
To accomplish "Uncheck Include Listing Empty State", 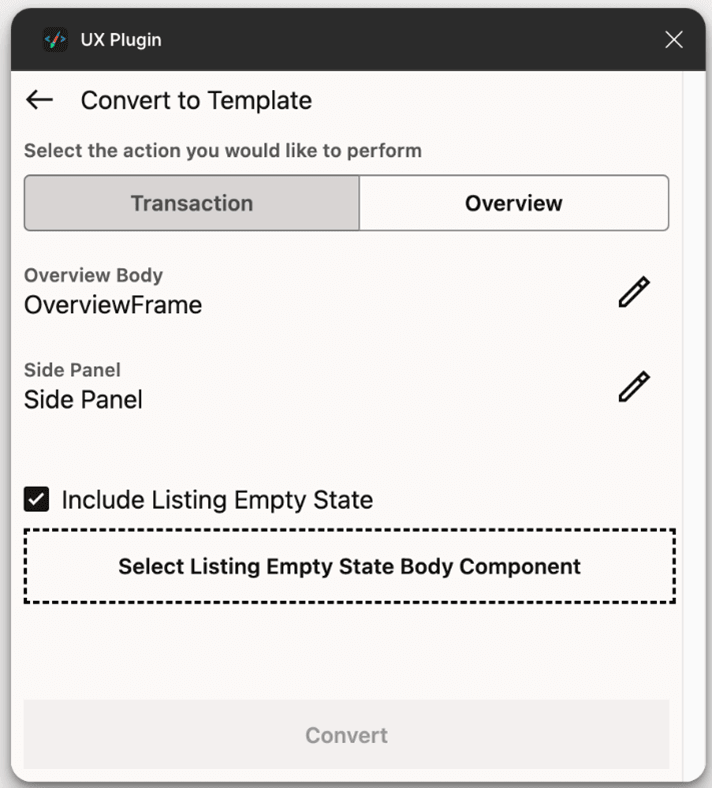I will (x=37, y=499).
